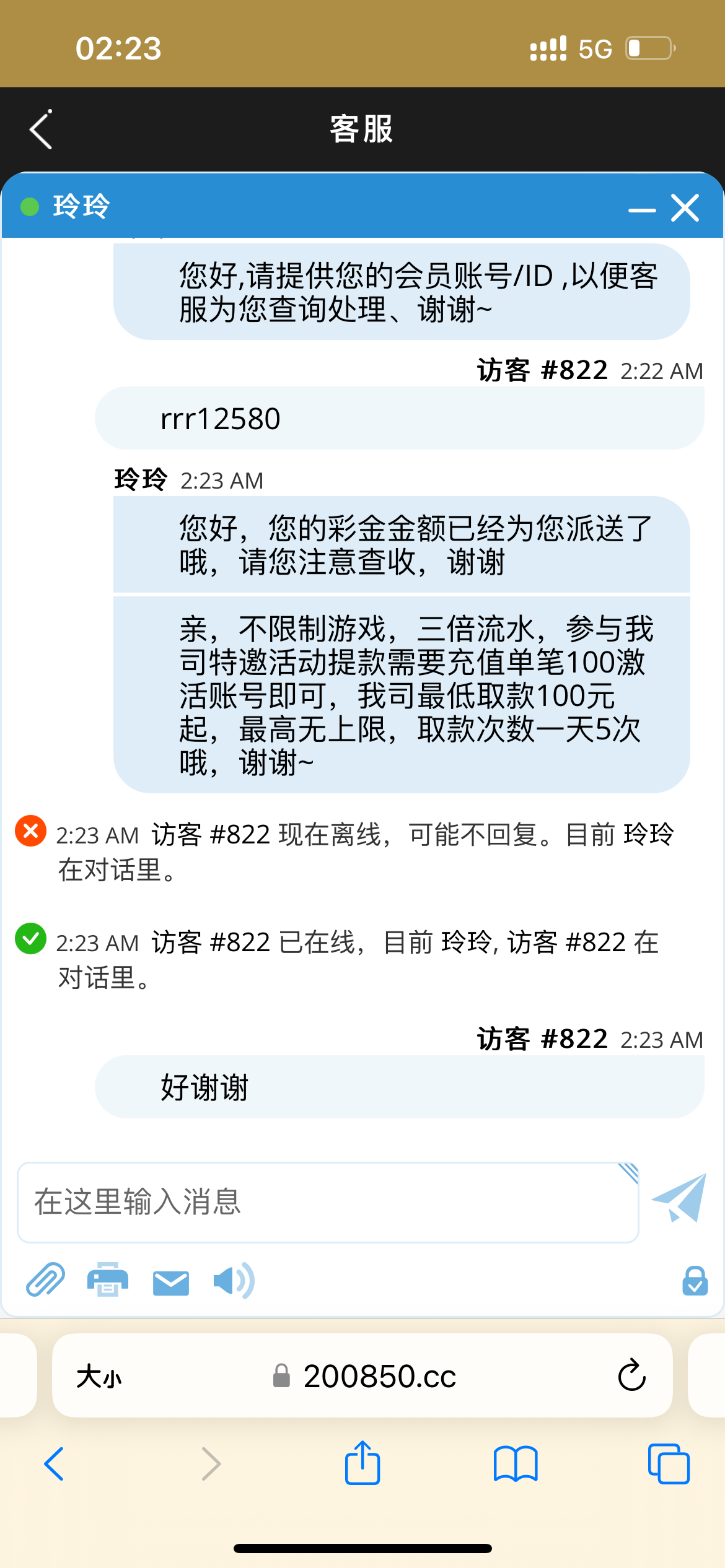Attach a file with the paperclip
The height and width of the screenshot is (1568, 725).
coord(45,1280)
